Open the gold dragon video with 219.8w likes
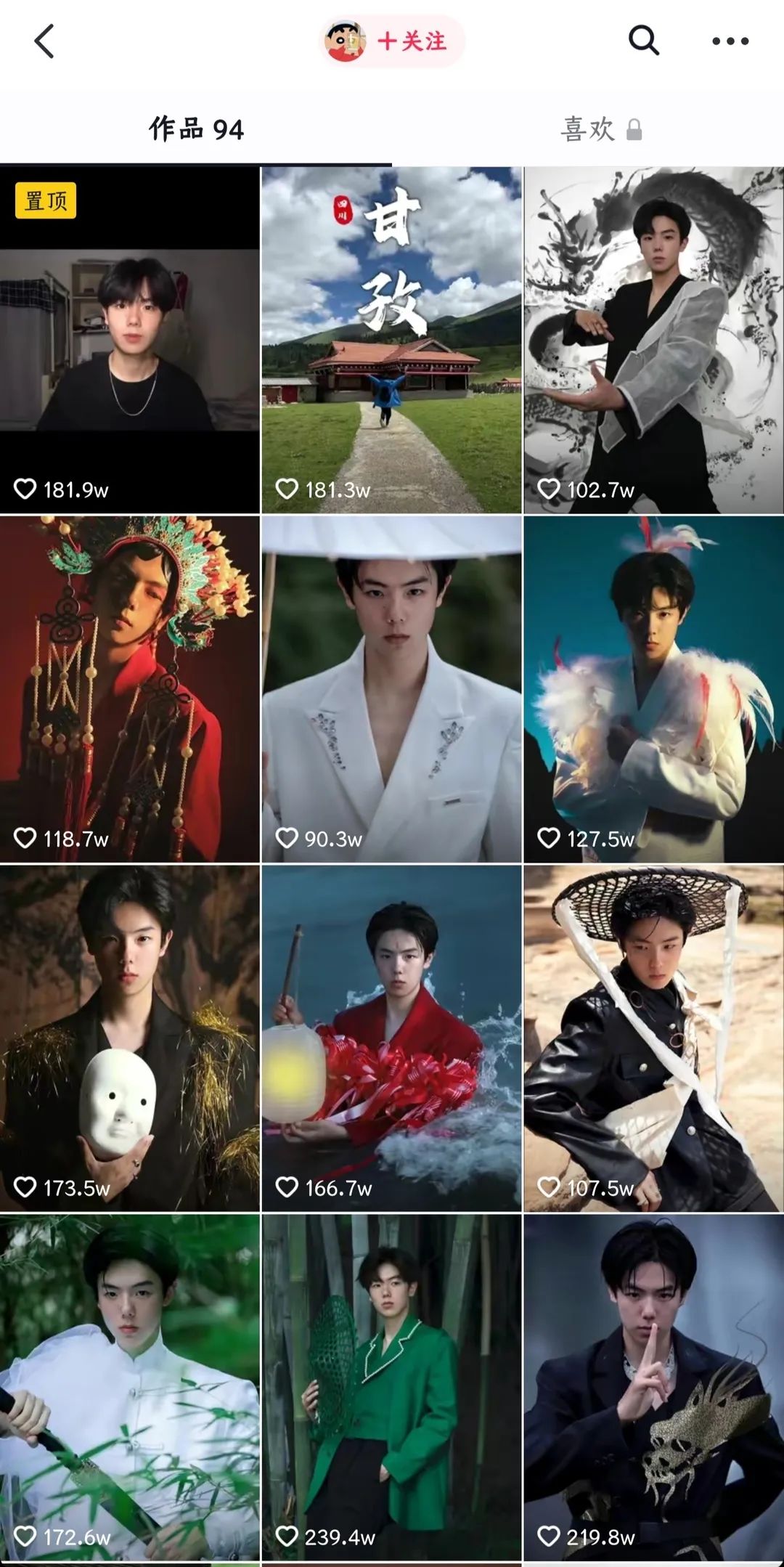This screenshot has width=784, height=1567. (653, 1385)
